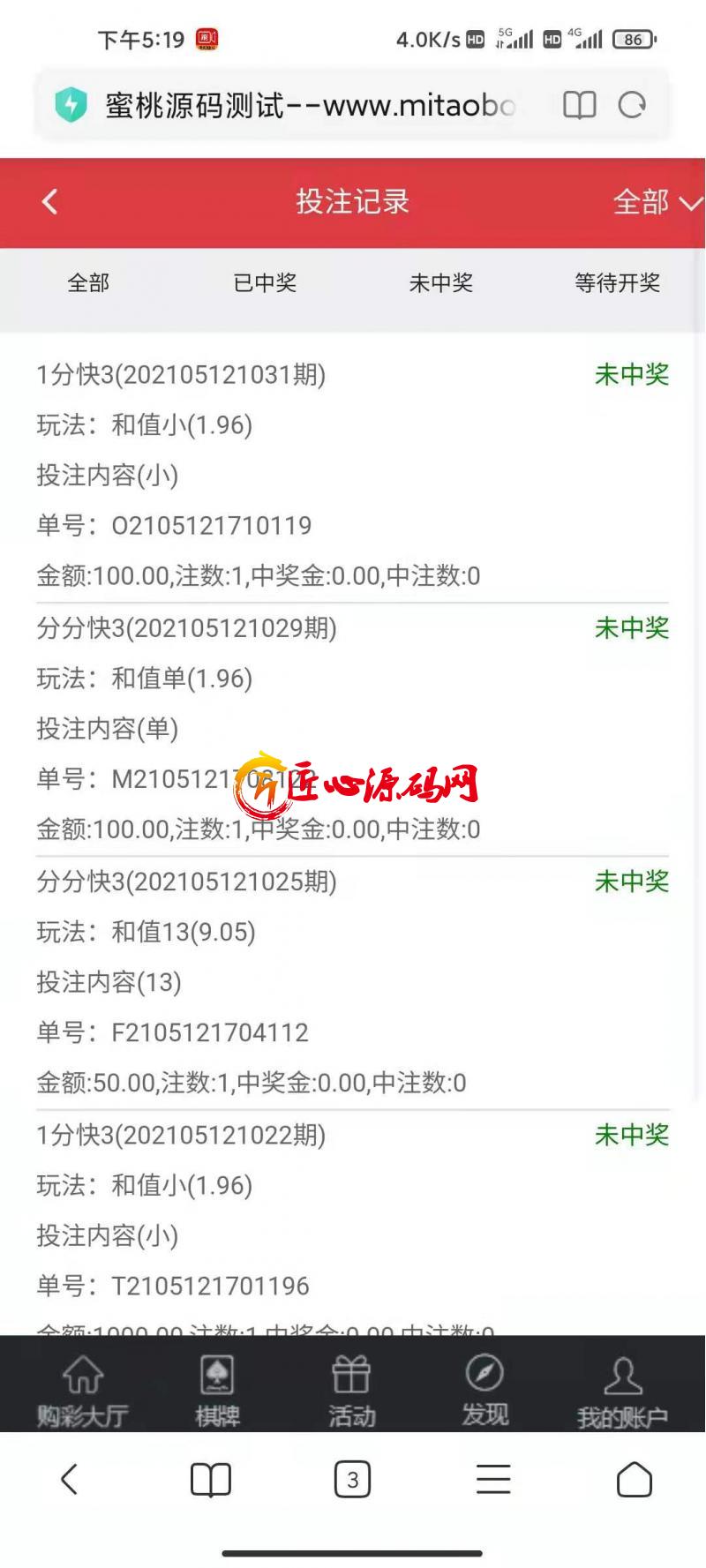
Task: Open the browser menu button
Action: coord(493,1480)
